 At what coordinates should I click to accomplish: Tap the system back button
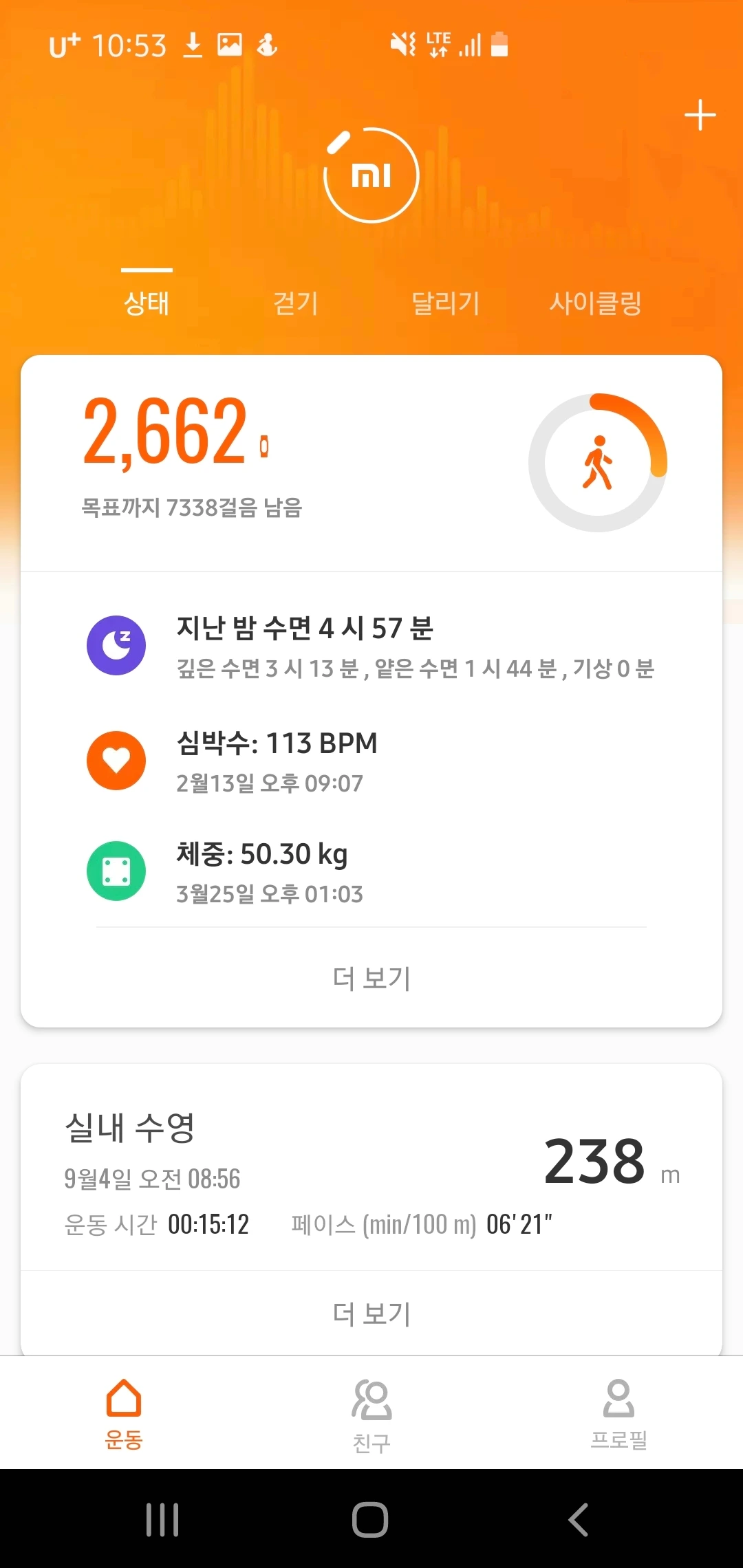[579, 1519]
